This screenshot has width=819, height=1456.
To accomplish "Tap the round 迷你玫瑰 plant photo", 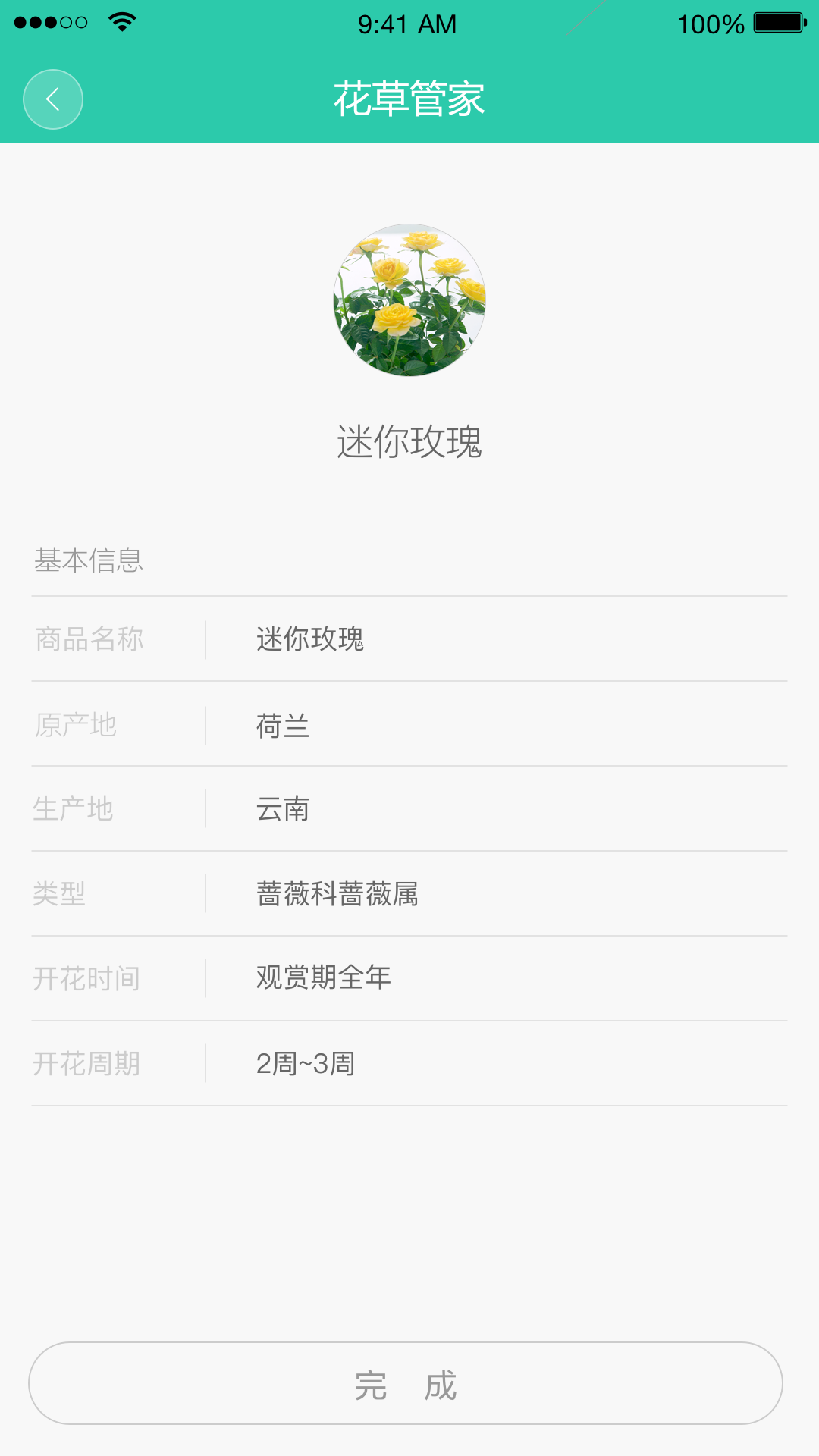I will click(409, 300).
